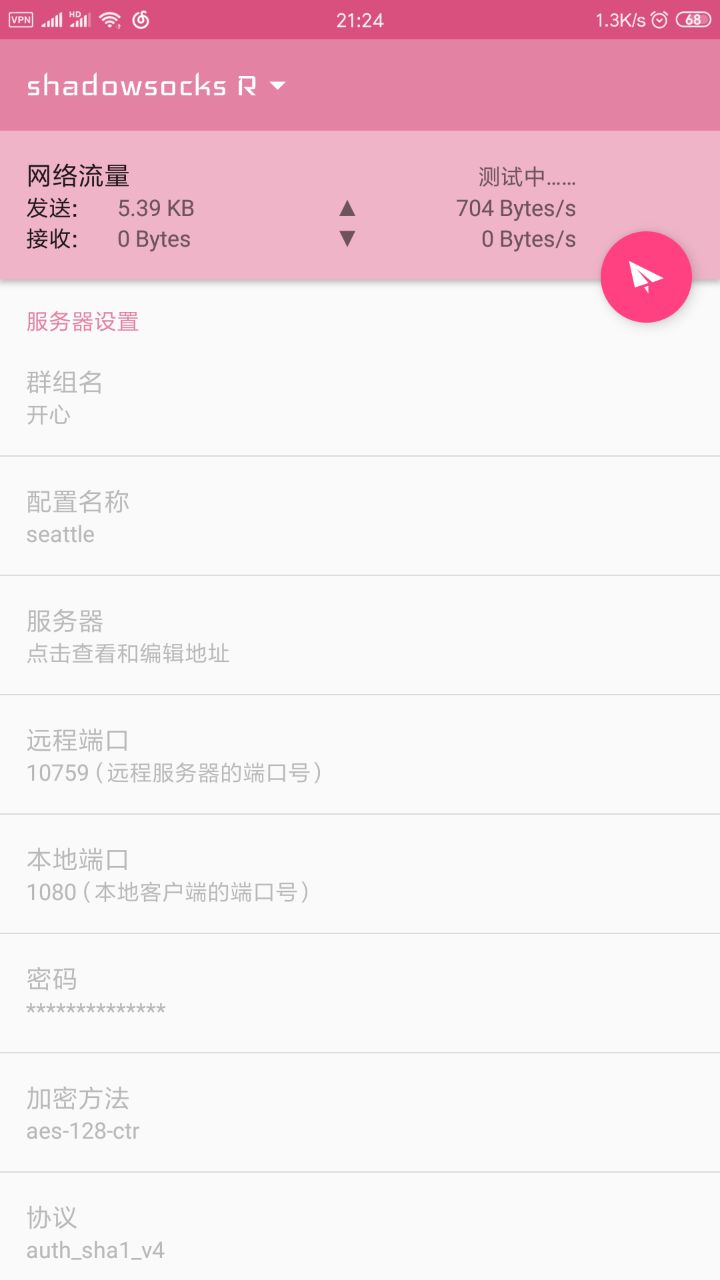The height and width of the screenshot is (1280, 720).
Task: Tap the paper plane connect button
Action: click(646, 277)
